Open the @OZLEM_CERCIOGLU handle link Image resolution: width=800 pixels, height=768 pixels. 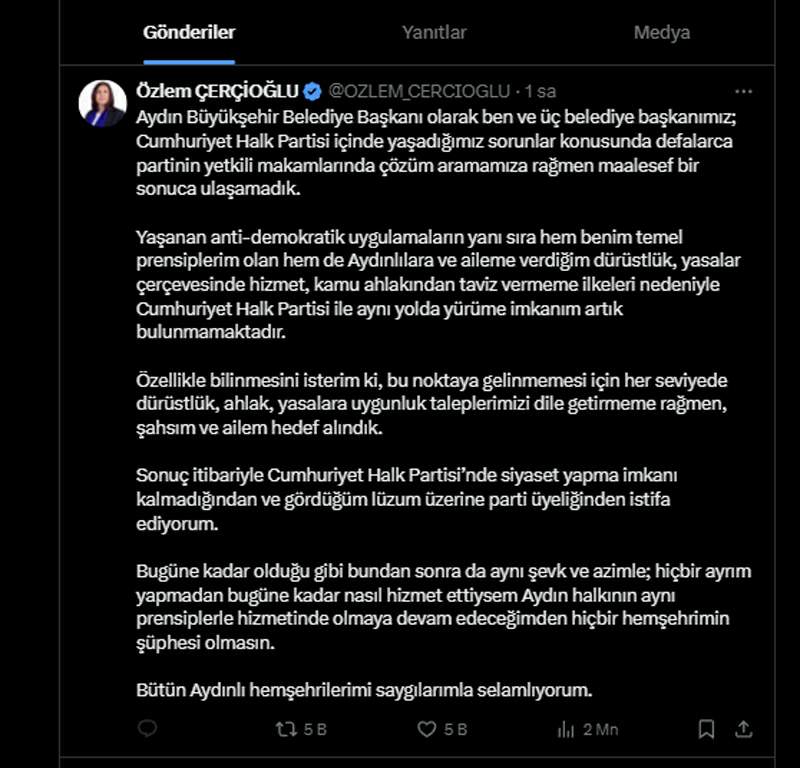[419, 91]
